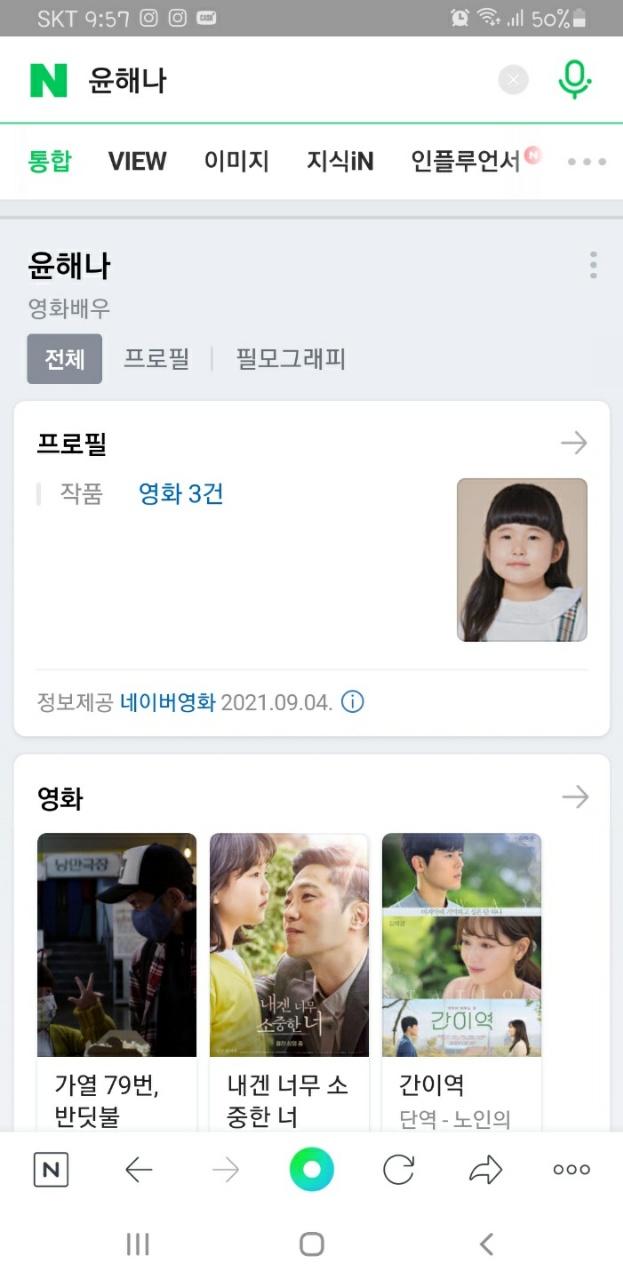Switch to the 이미지 tab
The width and height of the screenshot is (623, 1280).
[x=236, y=161]
